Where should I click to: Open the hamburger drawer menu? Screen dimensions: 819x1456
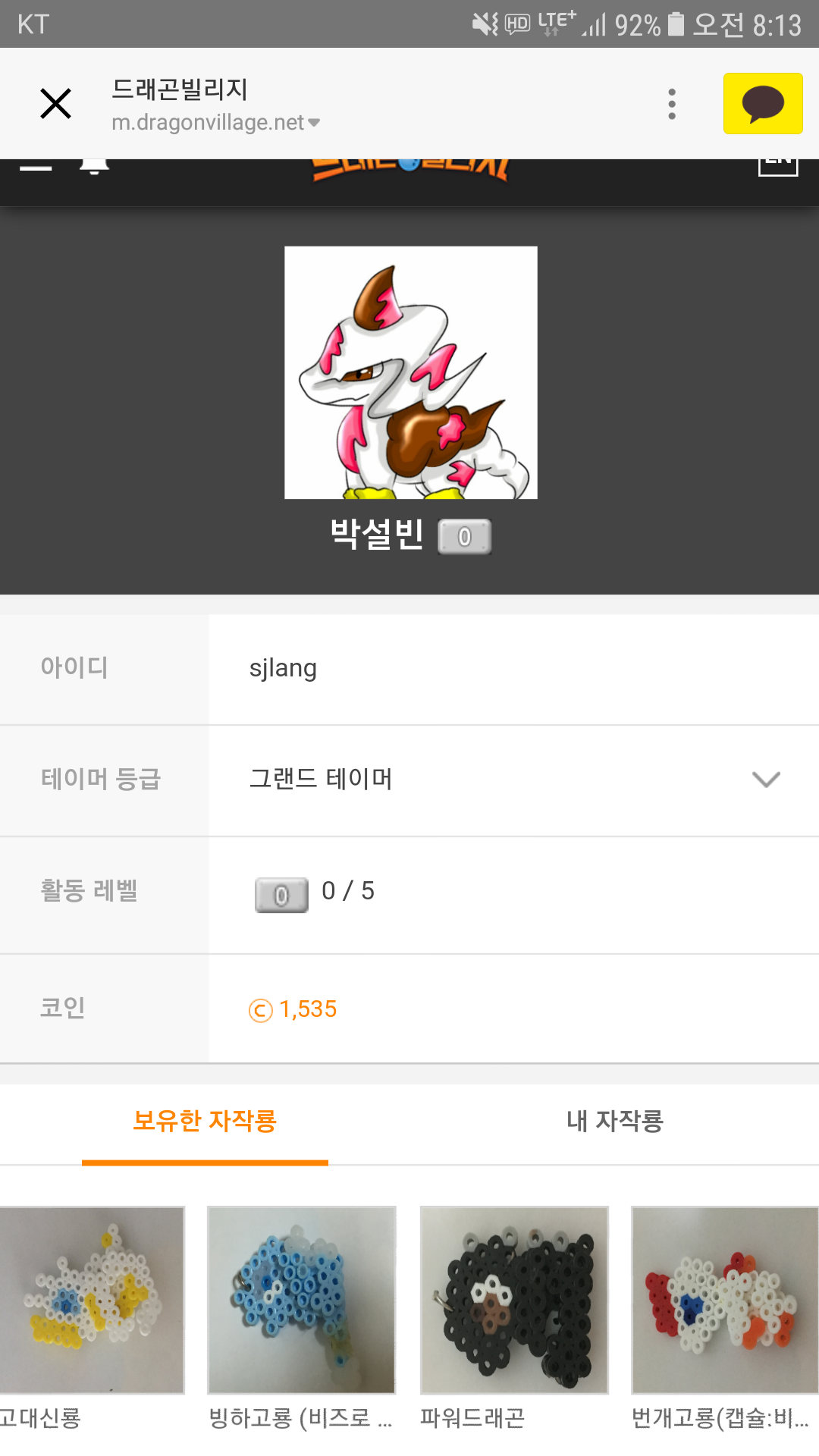36,167
